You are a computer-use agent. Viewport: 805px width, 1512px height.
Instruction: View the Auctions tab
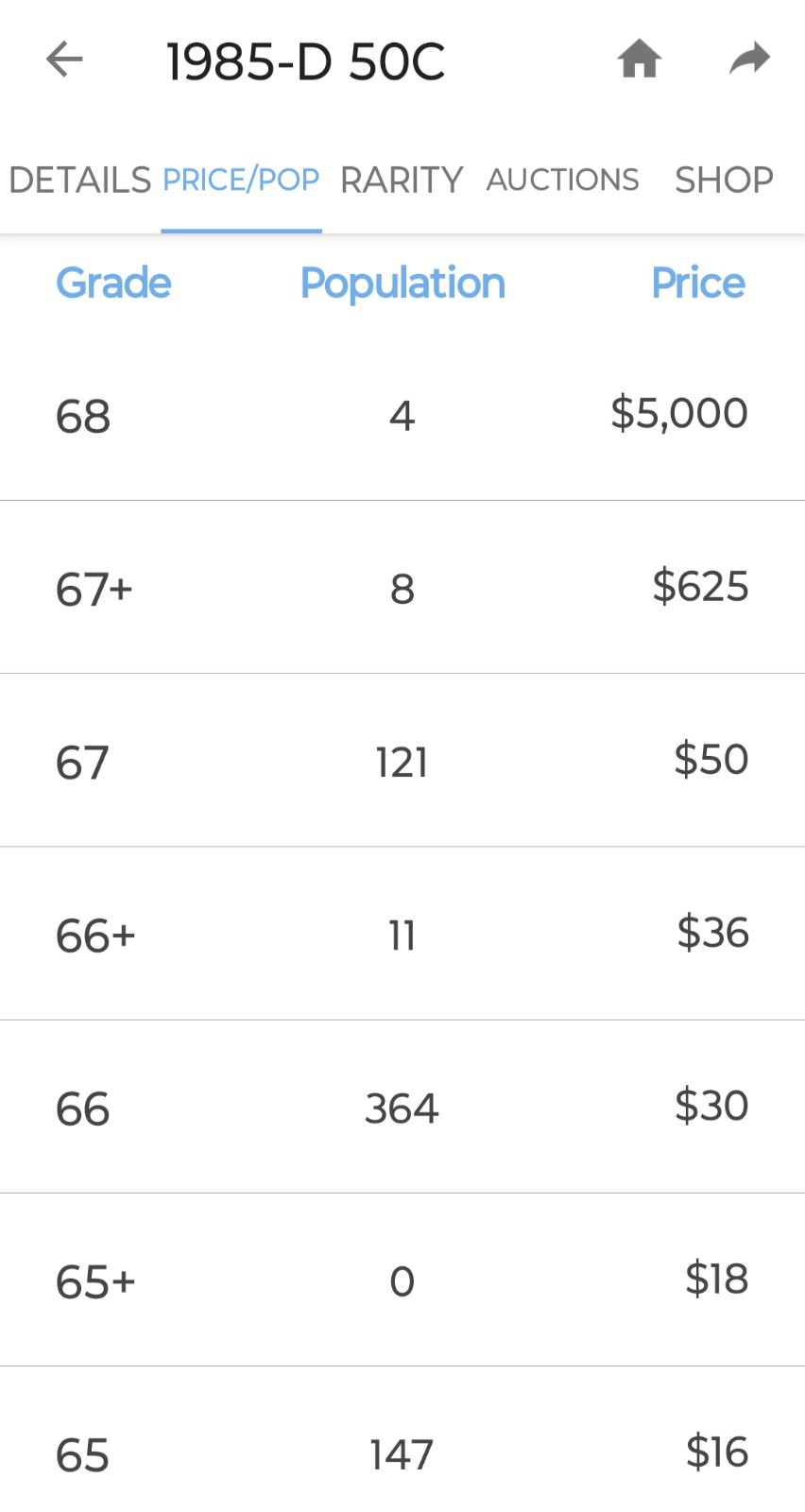tap(562, 180)
